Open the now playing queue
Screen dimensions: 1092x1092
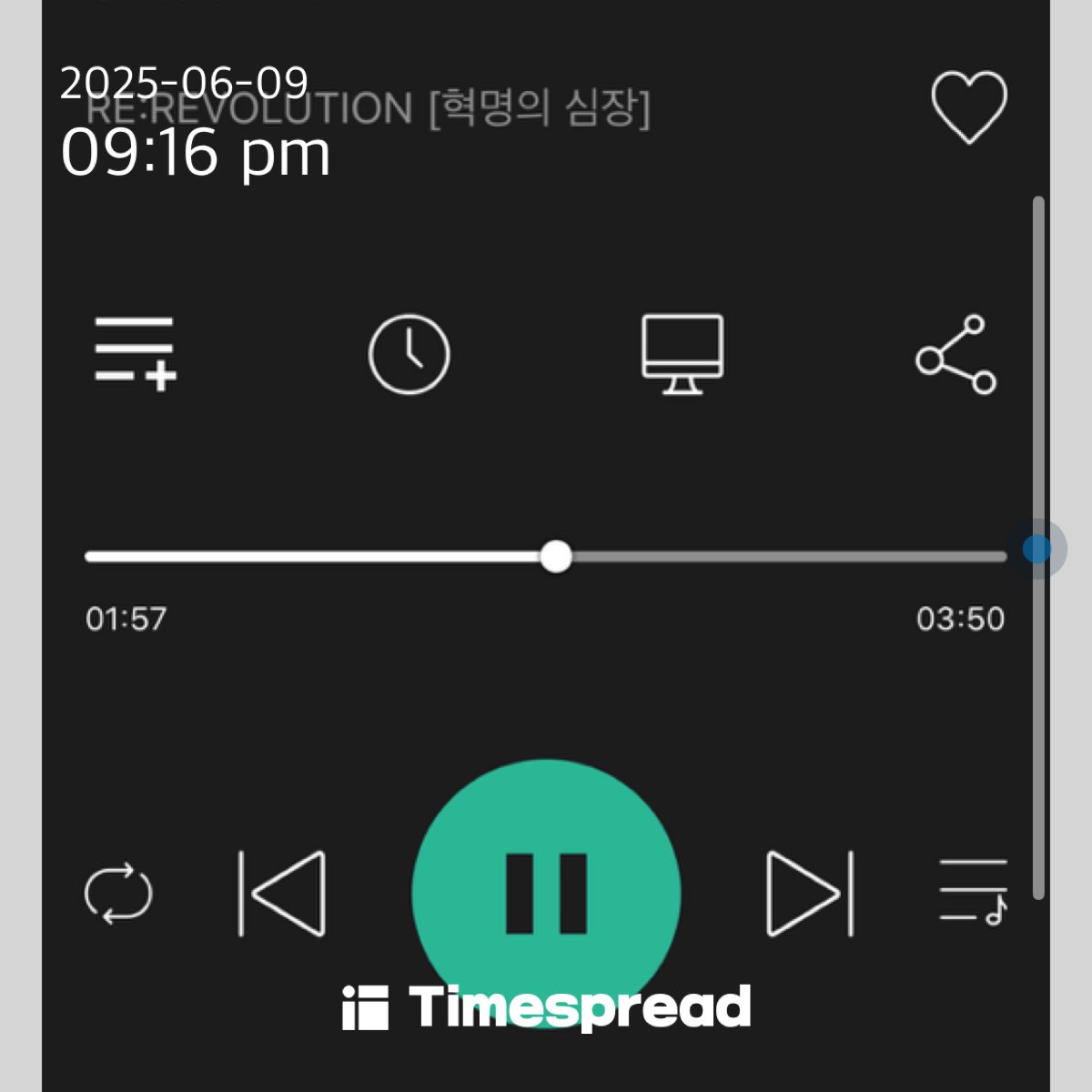click(x=973, y=892)
